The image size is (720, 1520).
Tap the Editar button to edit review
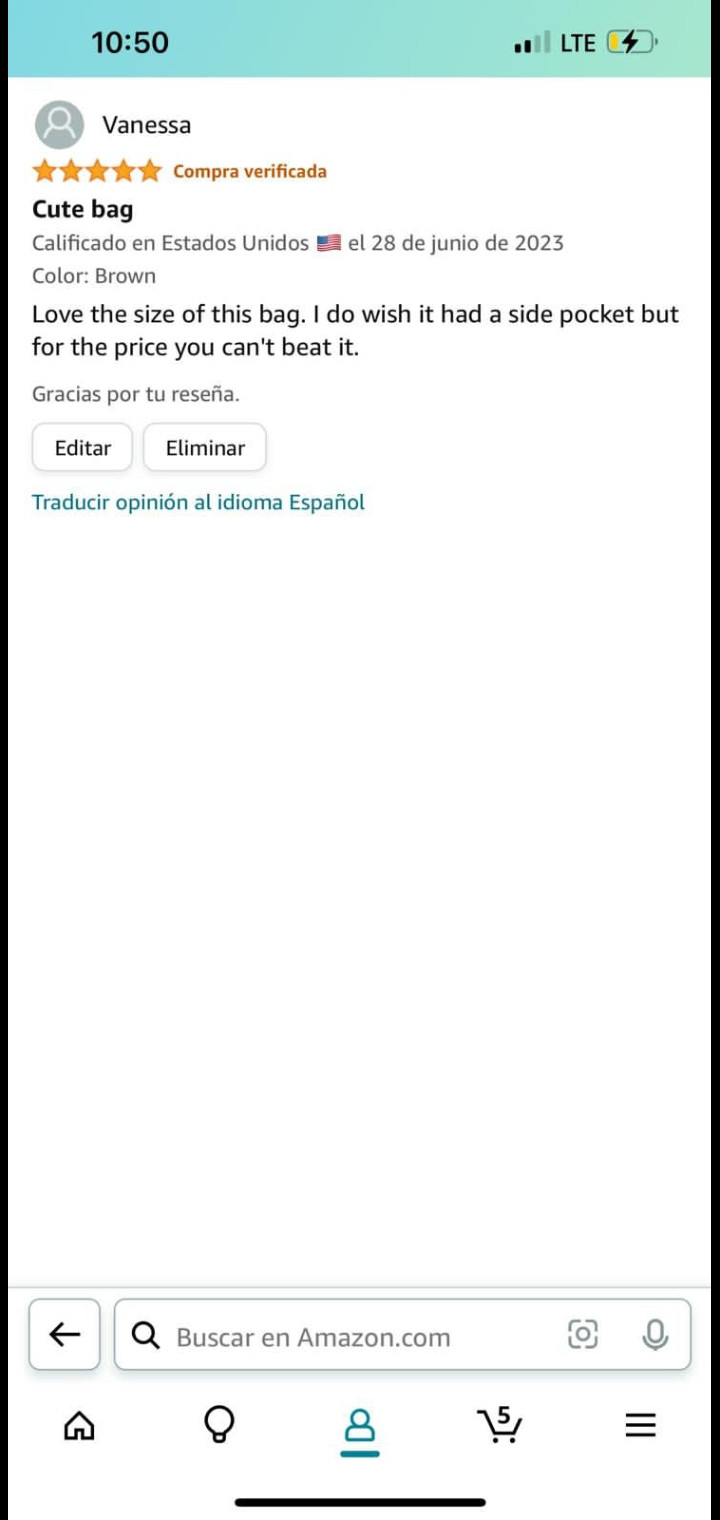[x=82, y=448]
